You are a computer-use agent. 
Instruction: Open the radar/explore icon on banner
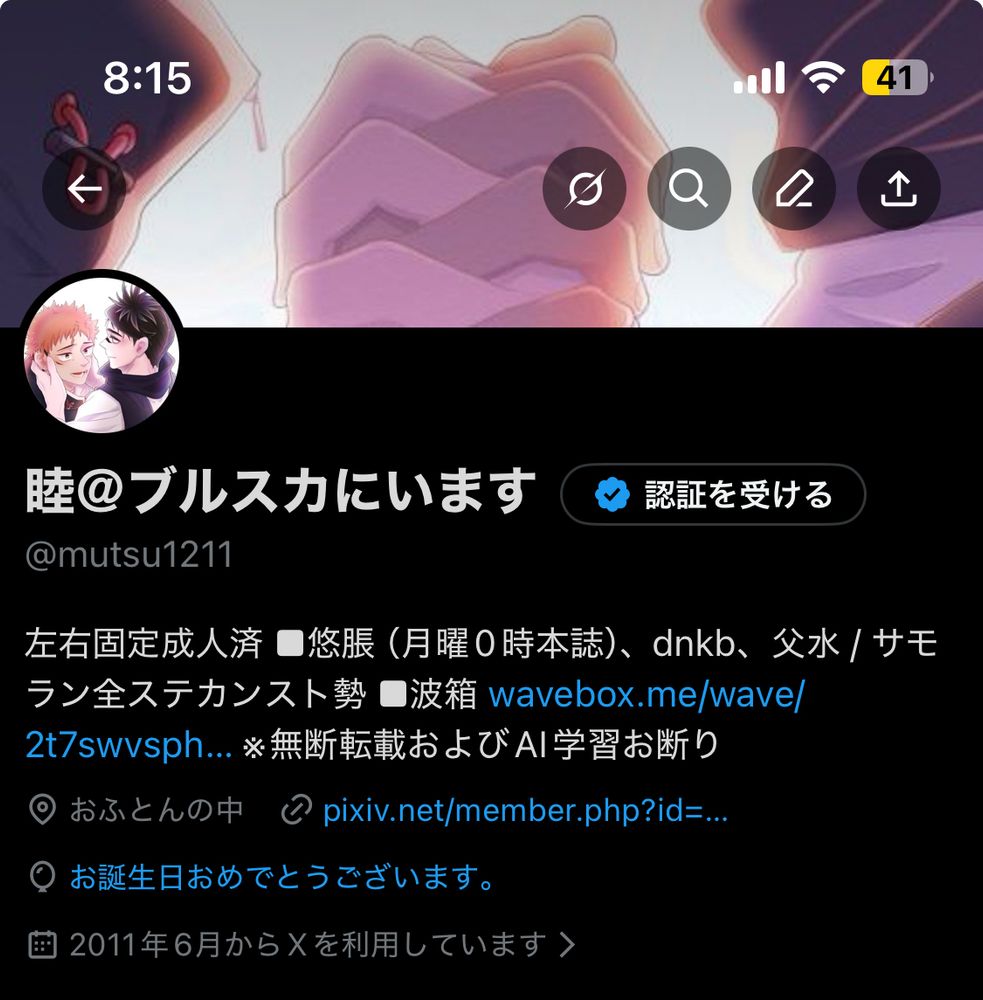pyautogui.click(x=584, y=188)
